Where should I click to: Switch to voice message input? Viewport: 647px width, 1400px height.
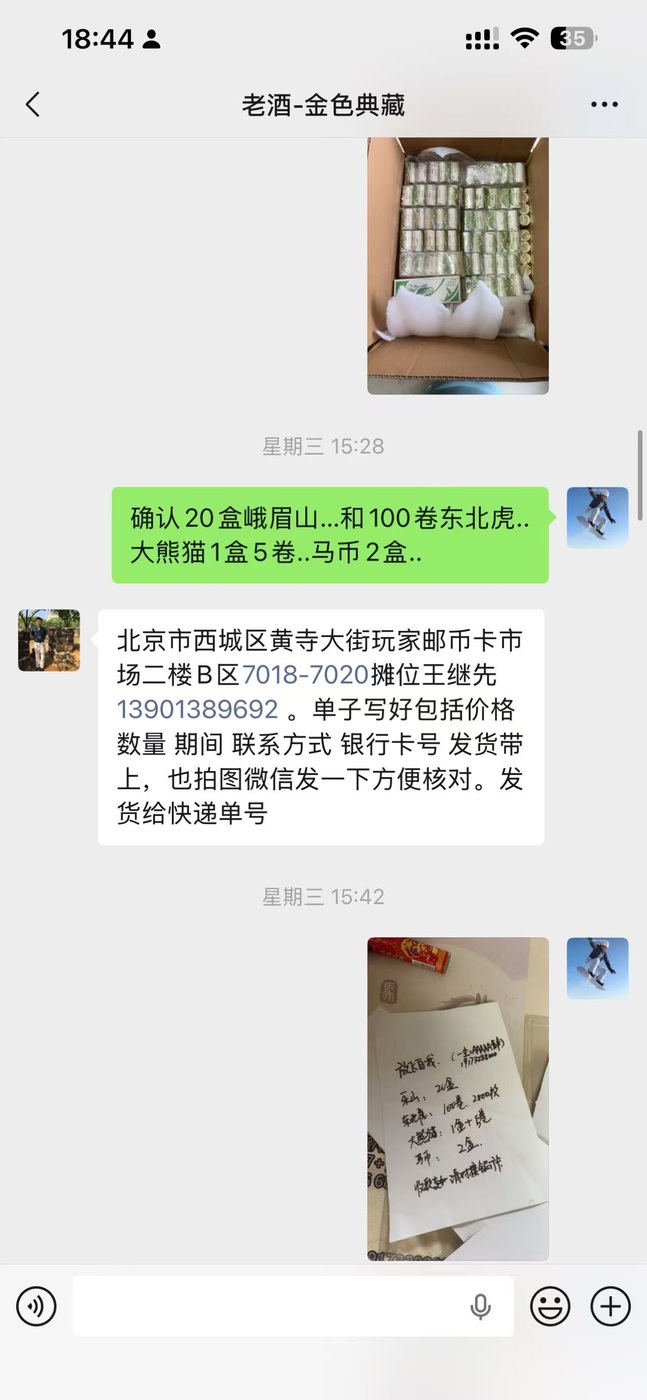pos(36,1306)
